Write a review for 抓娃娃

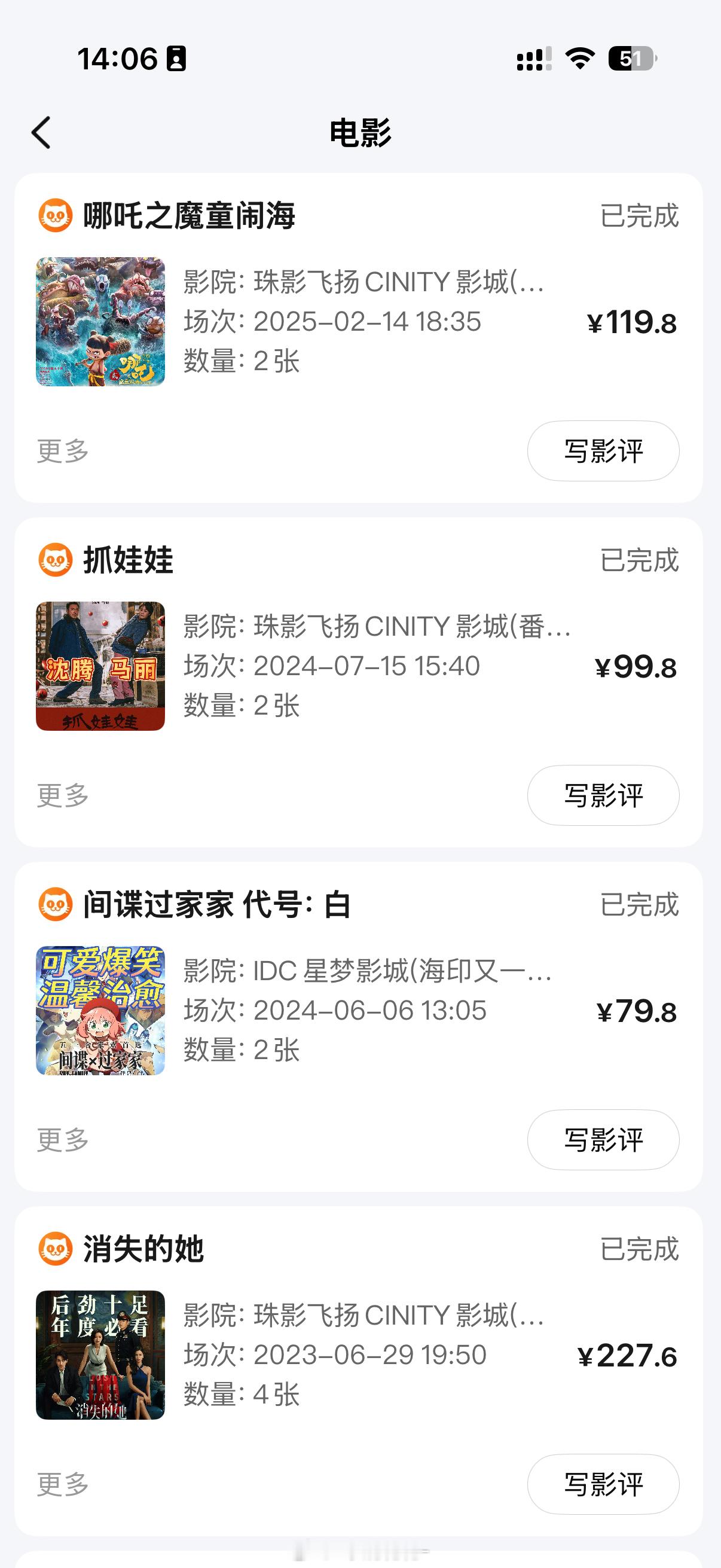(603, 795)
